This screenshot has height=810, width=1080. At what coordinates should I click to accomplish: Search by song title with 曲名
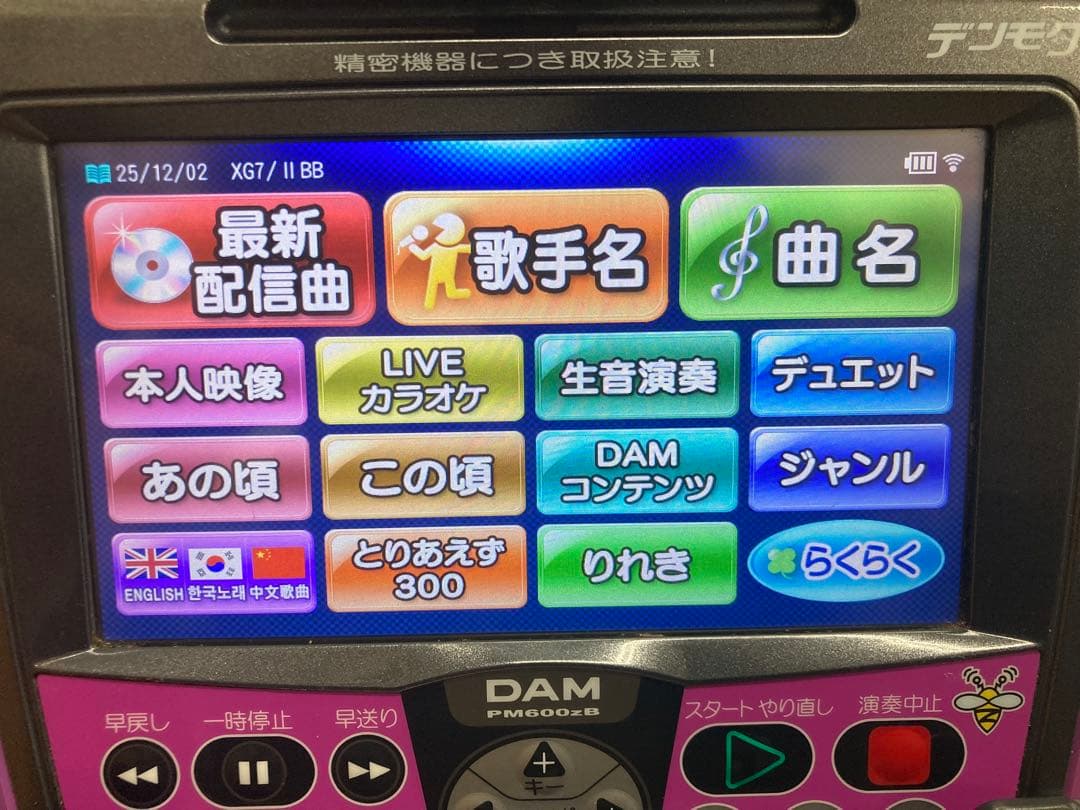820,252
